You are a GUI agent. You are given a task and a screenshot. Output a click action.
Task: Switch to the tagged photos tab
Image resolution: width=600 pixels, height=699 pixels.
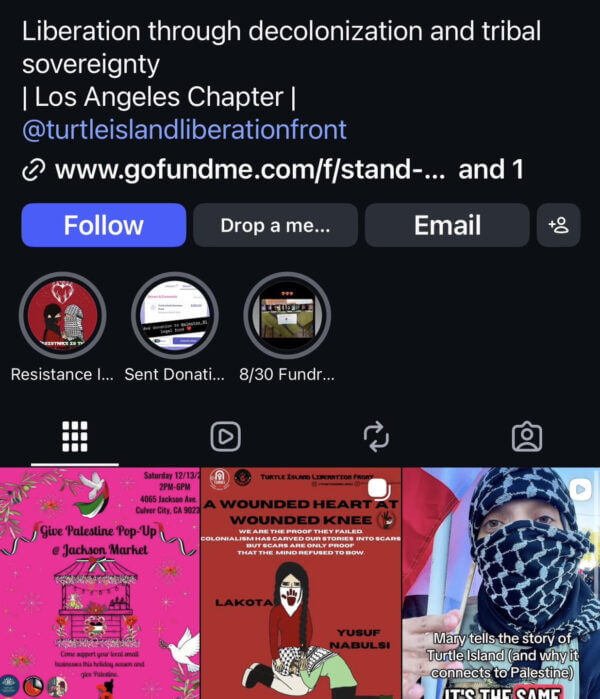pos(526,436)
